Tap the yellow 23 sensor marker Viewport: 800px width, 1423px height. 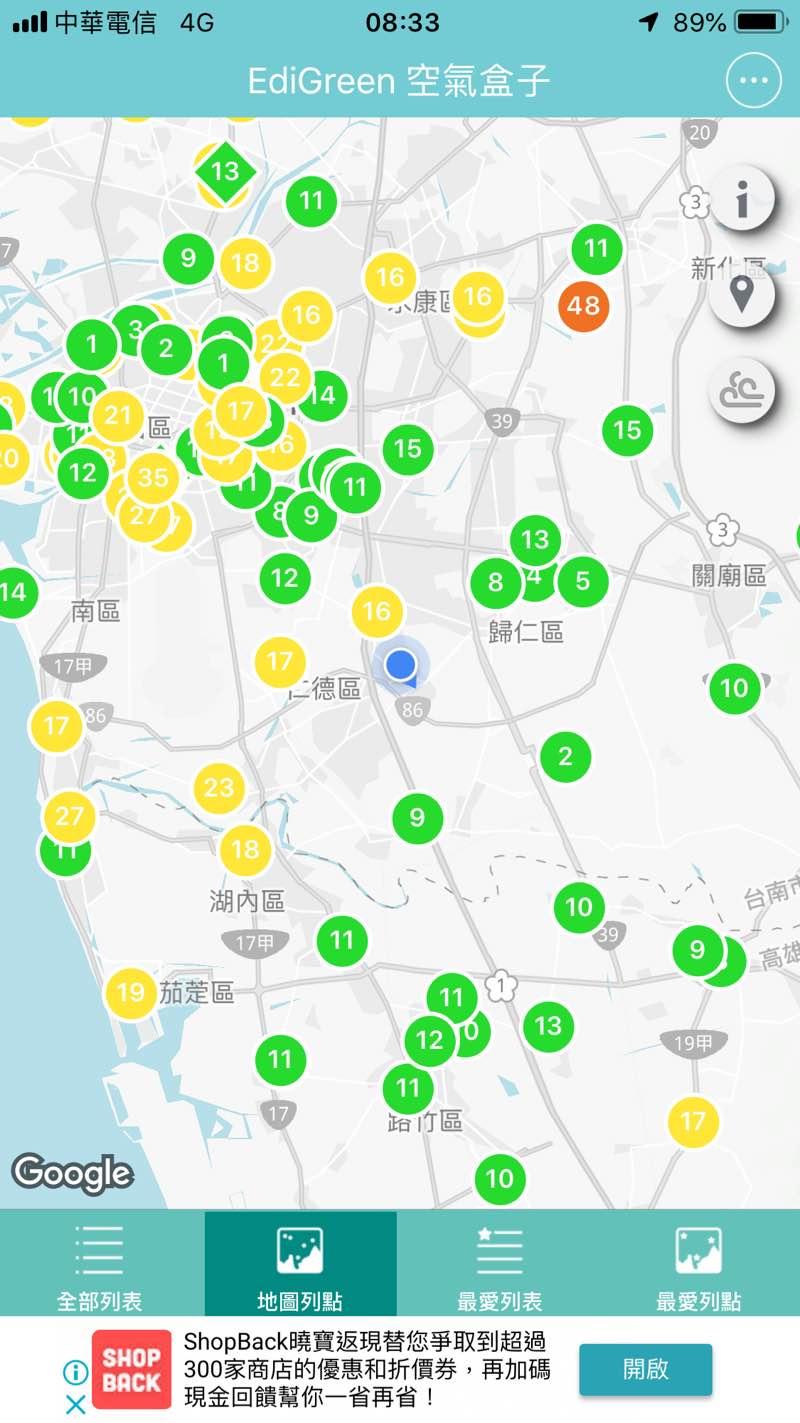219,788
